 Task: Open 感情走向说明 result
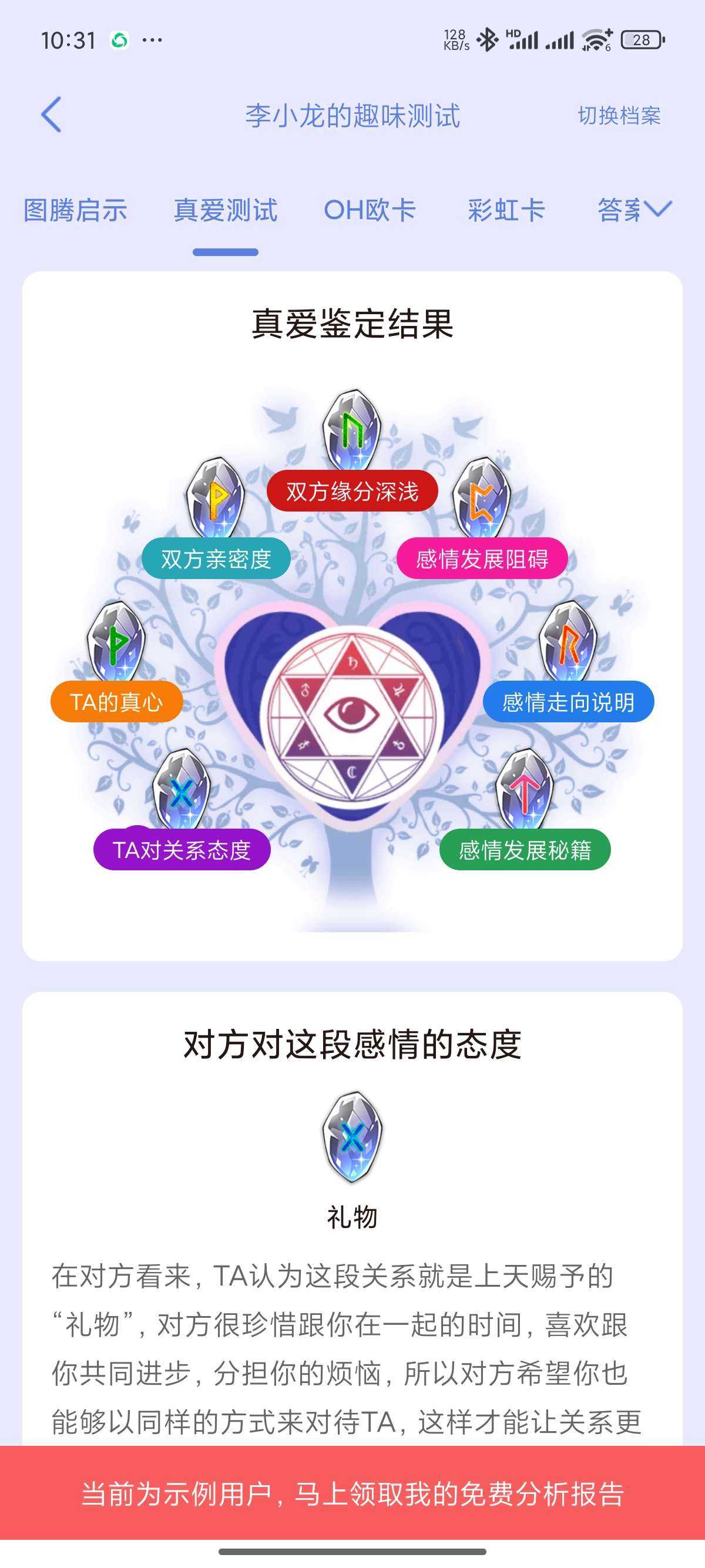point(568,702)
